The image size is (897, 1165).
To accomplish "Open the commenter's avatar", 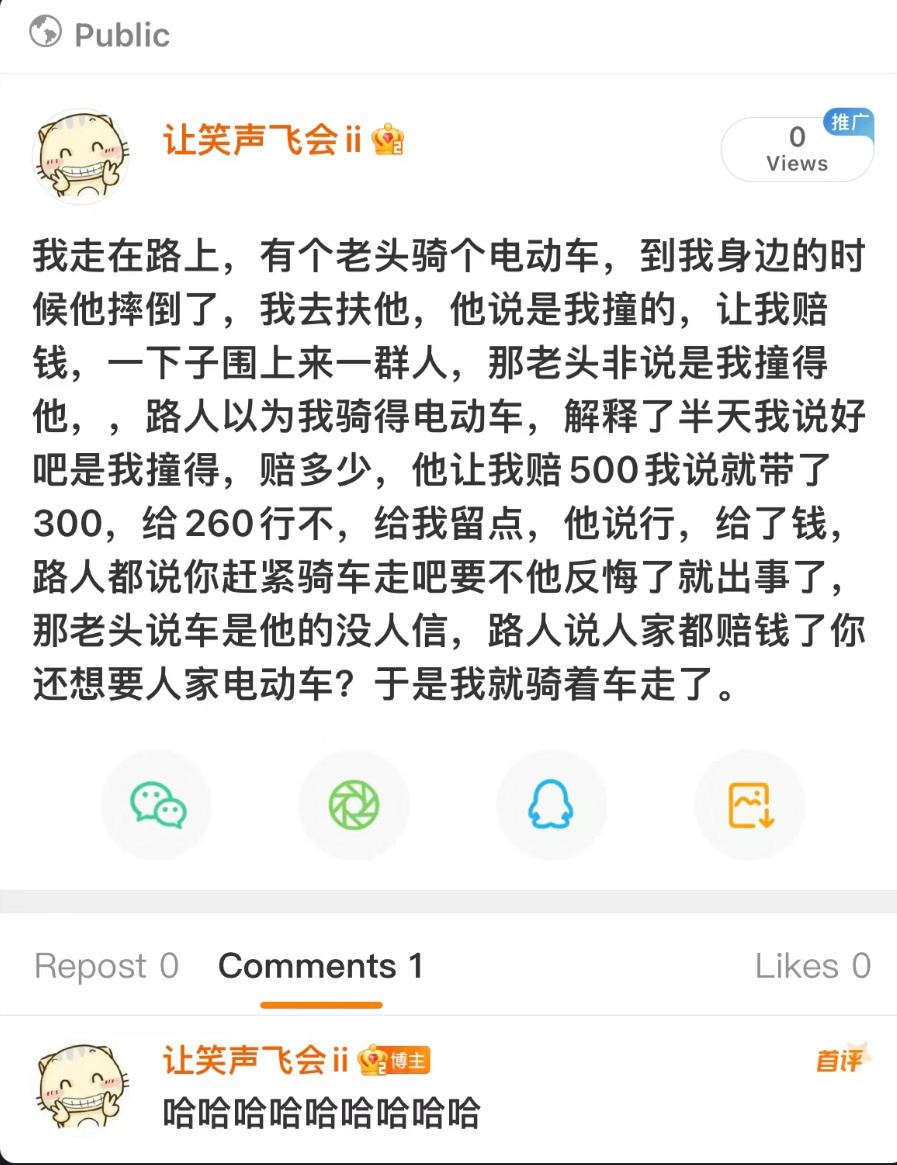I will click(x=83, y=1090).
